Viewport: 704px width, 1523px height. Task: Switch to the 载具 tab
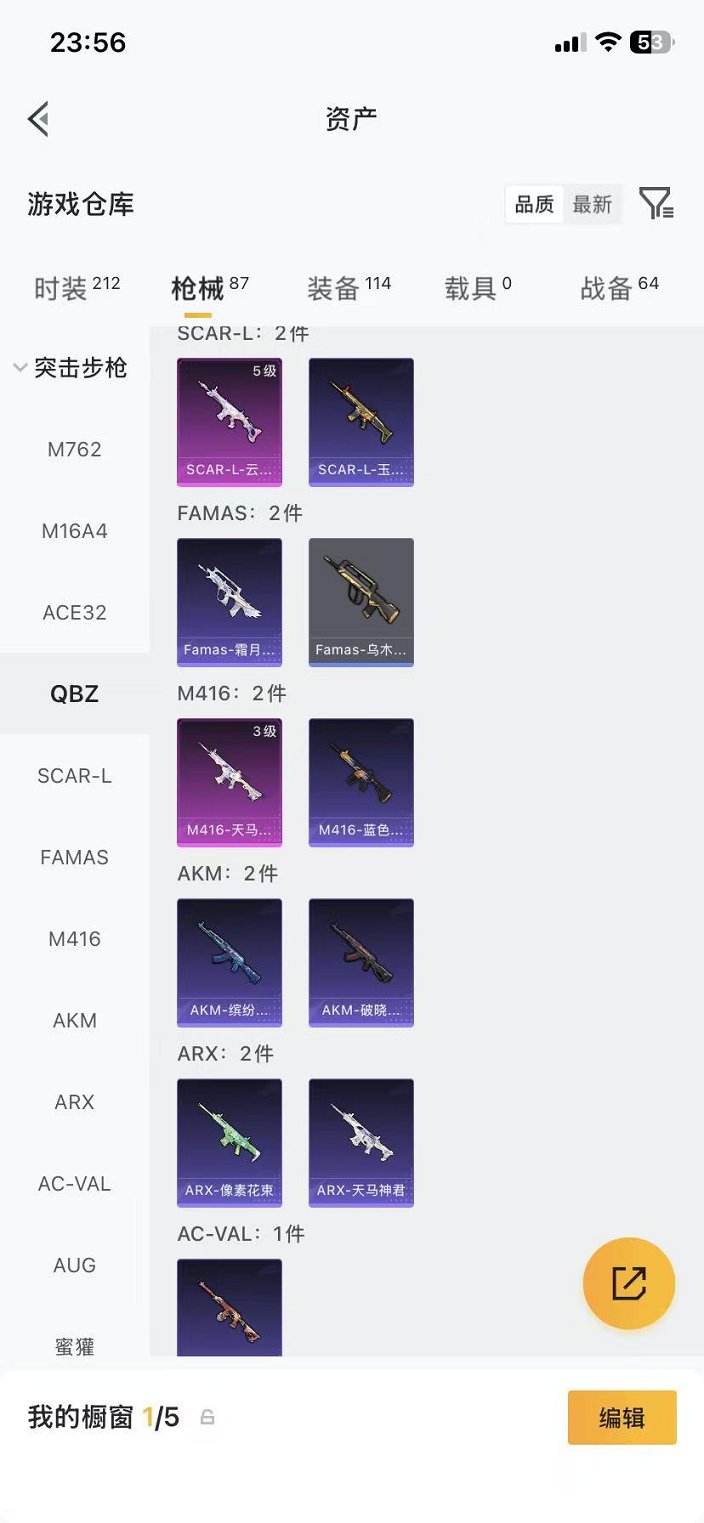478,288
